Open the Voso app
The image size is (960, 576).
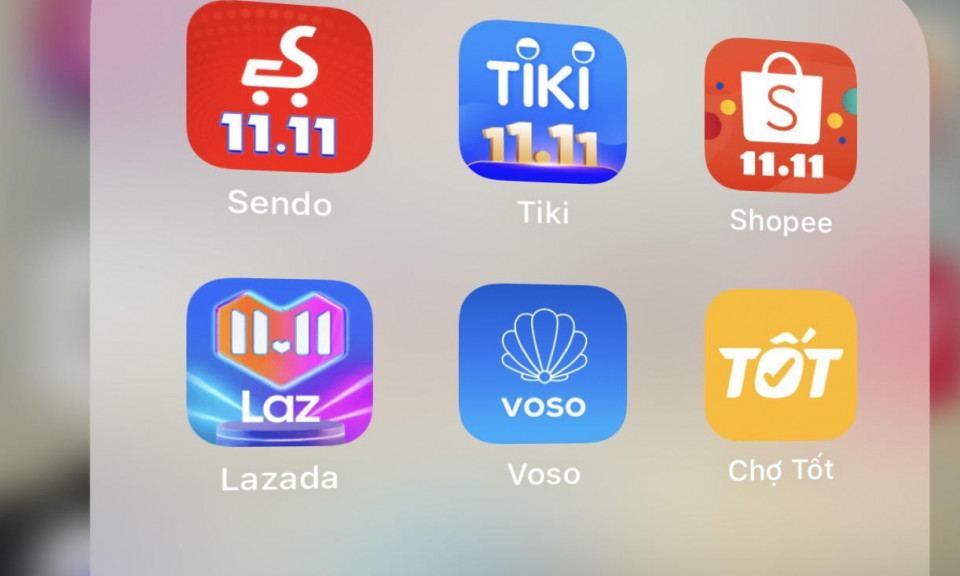[x=543, y=363]
